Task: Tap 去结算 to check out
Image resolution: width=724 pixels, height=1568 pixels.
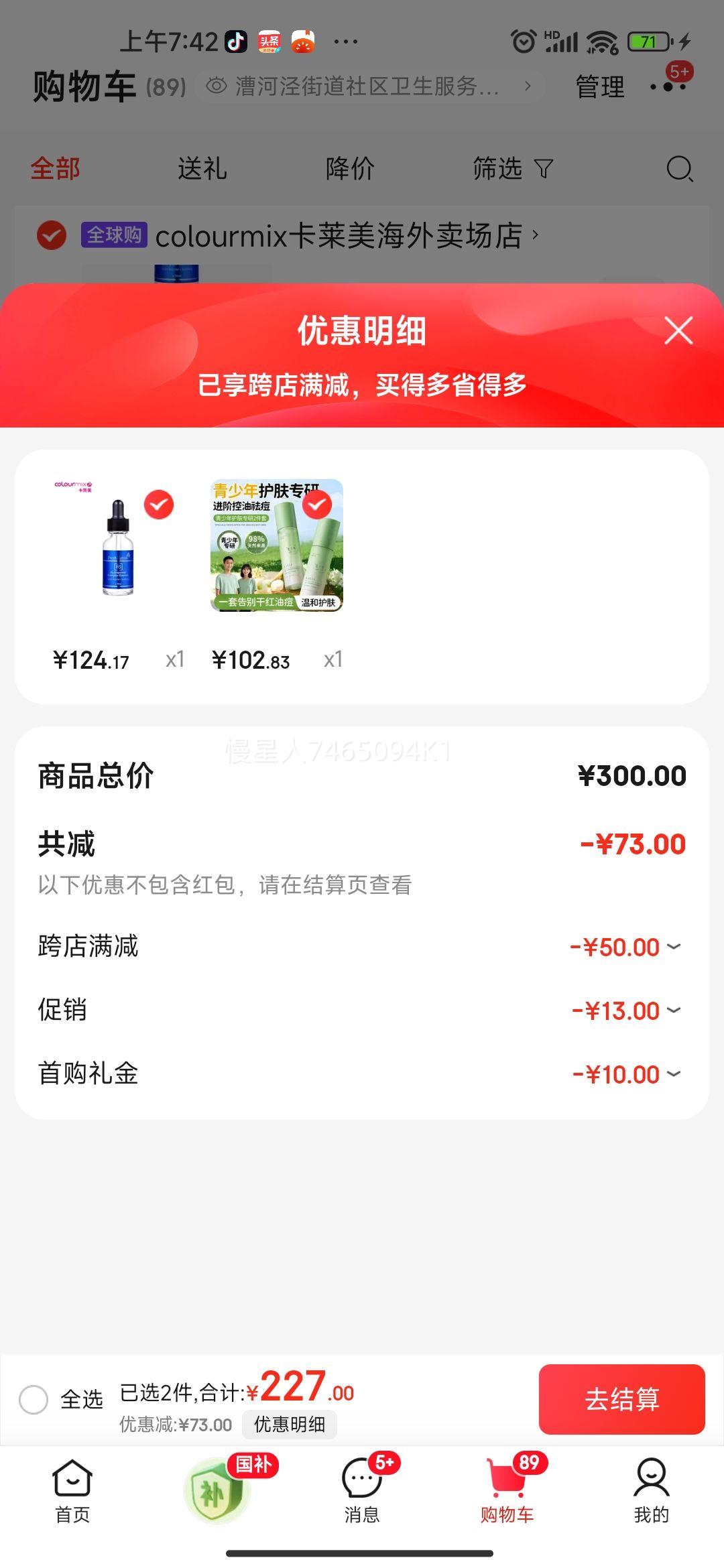Action: pyautogui.click(x=621, y=1399)
